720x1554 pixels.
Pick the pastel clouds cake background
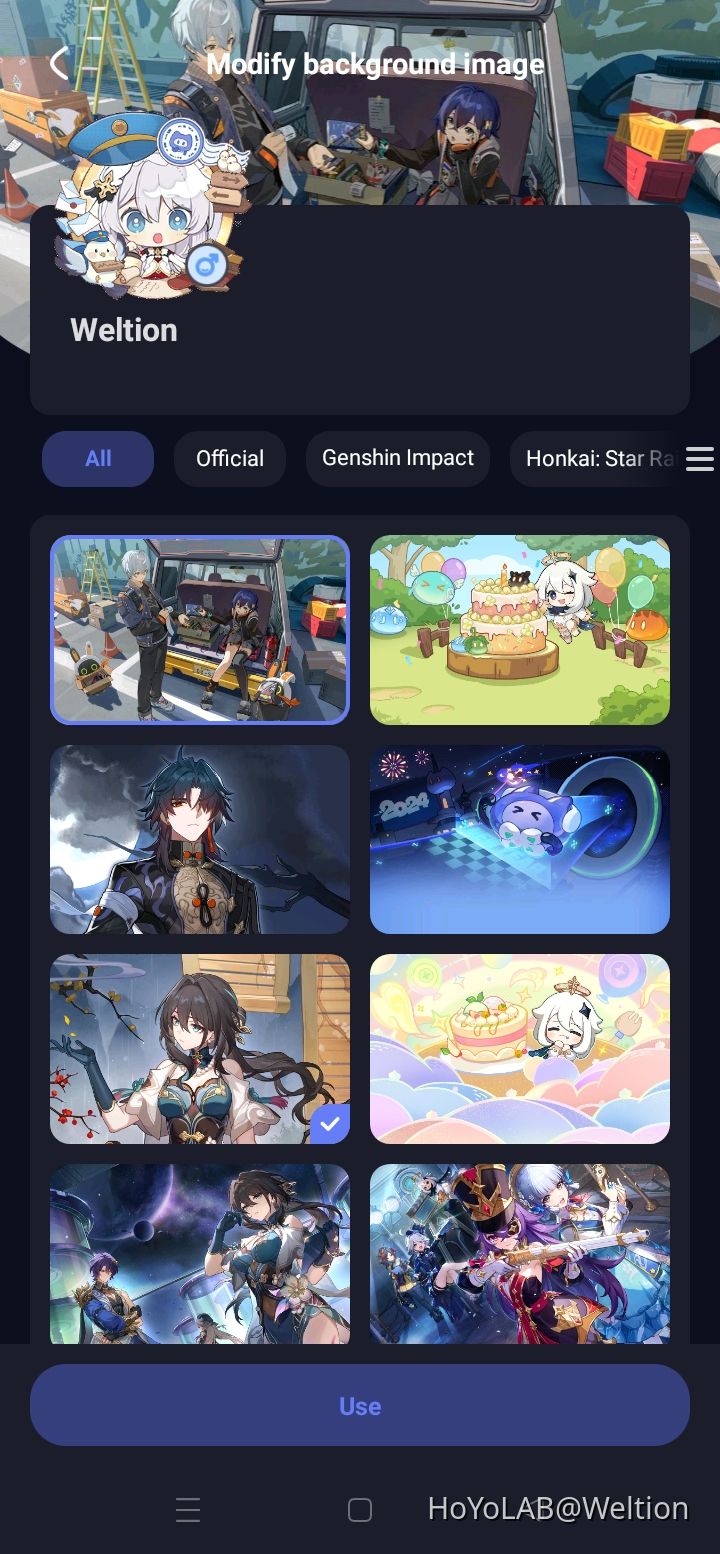pos(520,1048)
